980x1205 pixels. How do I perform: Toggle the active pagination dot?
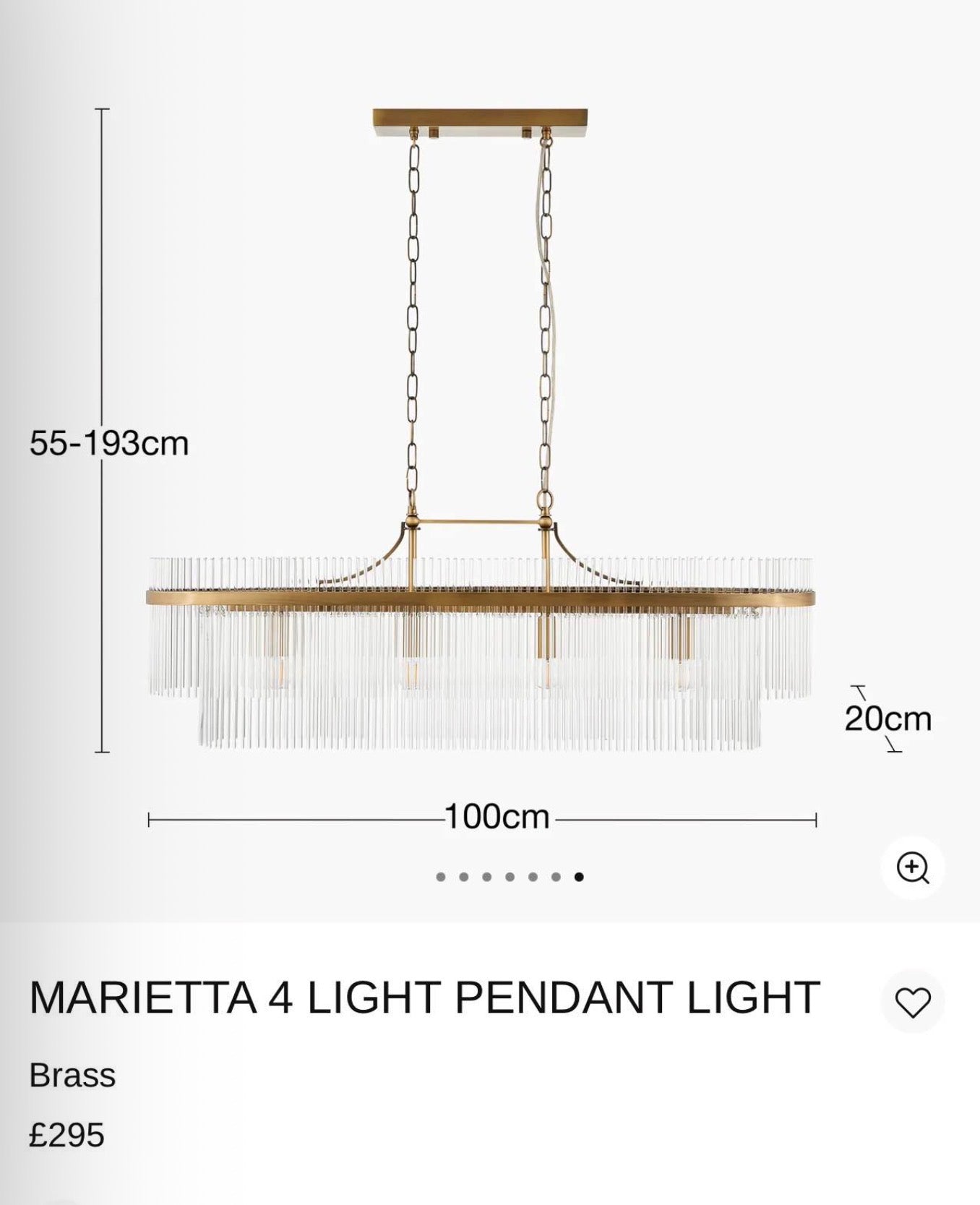pyautogui.click(x=578, y=876)
